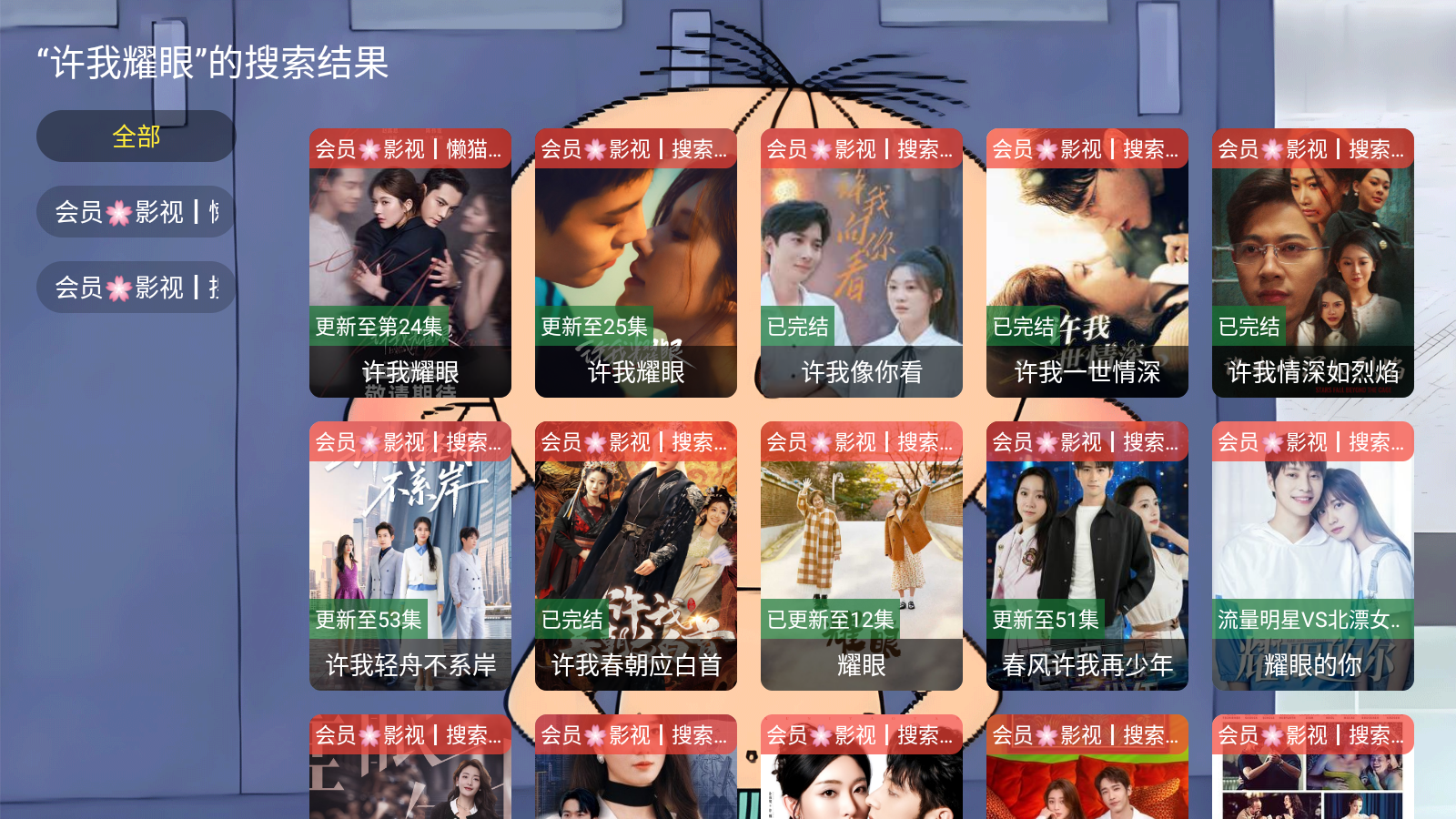Open 春风许我再少年 from the results
The height and width of the screenshot is (819, 1456).
point(1087,556)
